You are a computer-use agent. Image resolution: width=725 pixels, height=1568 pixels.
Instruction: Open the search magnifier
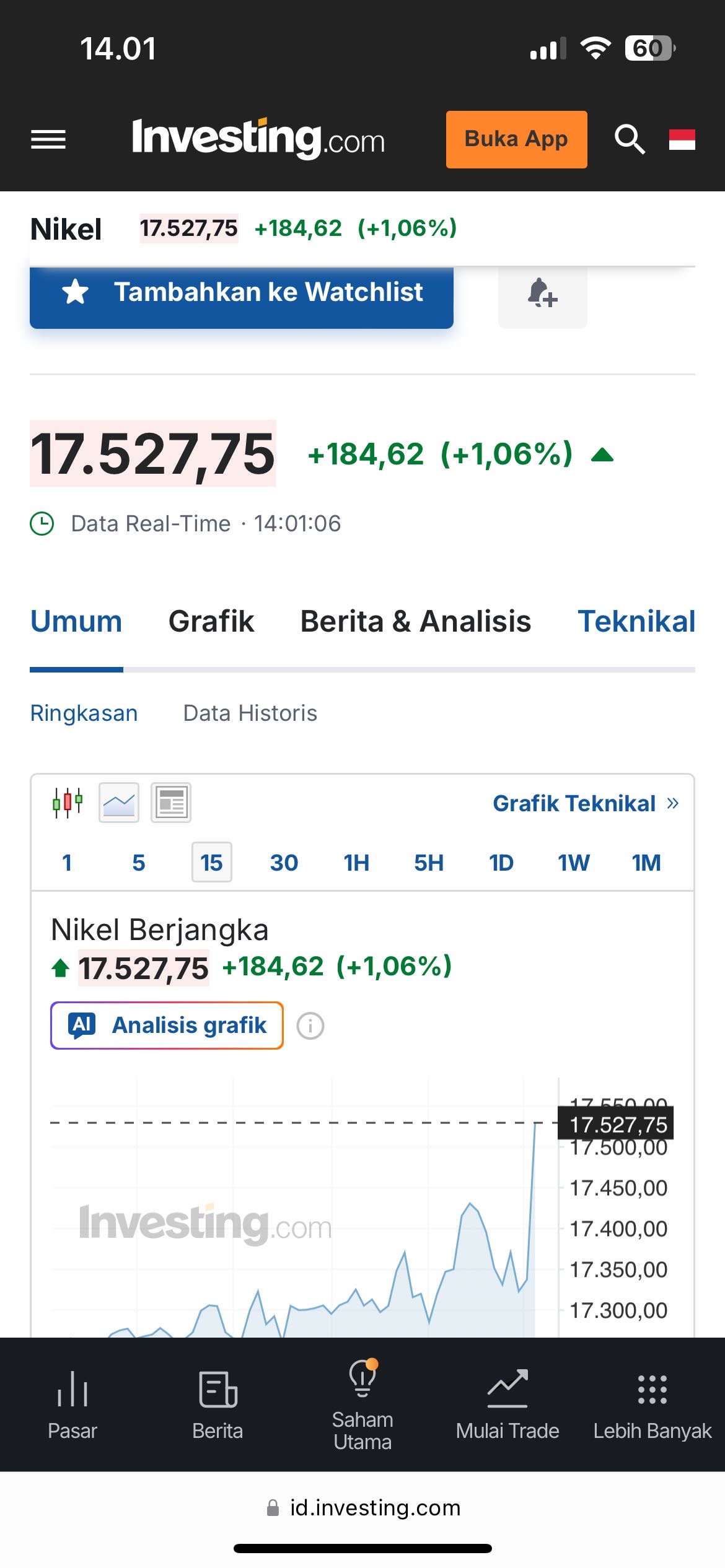click(x=629, y=139)
